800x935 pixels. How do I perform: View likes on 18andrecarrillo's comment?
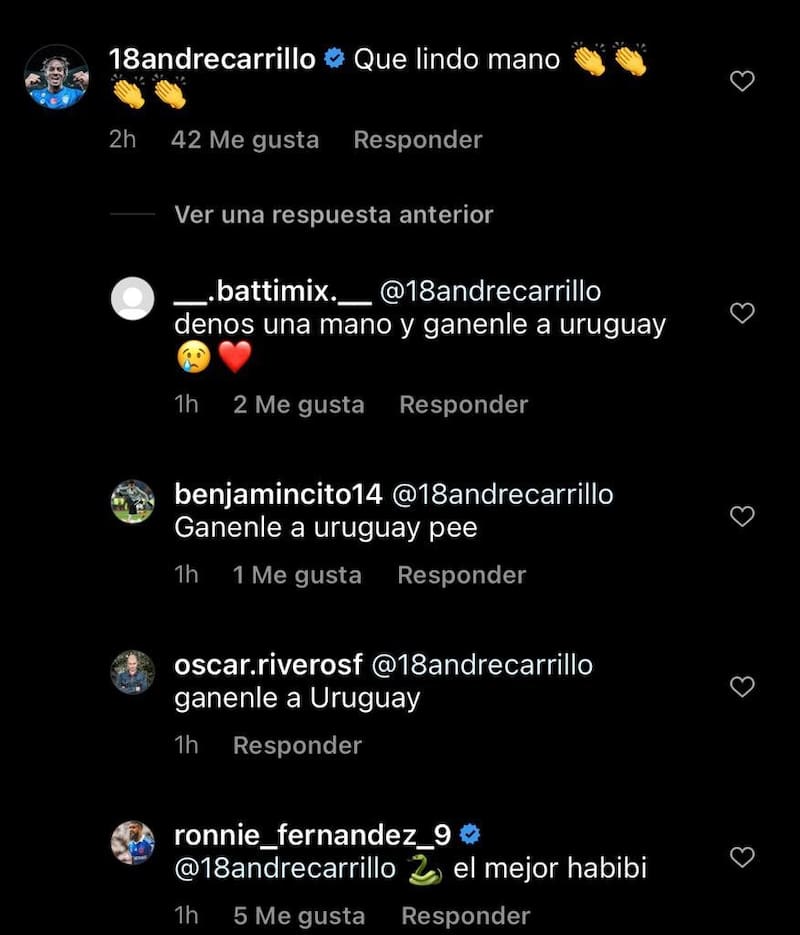245,140
